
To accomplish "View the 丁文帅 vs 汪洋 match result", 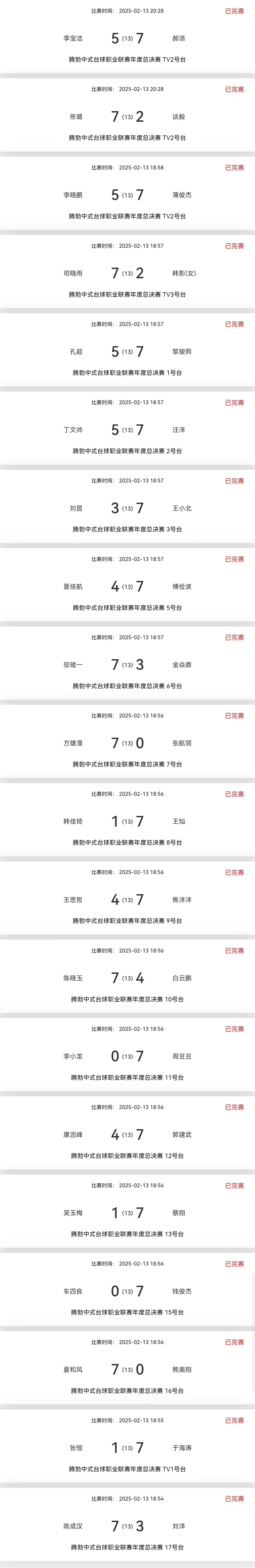I will [x=127, y=430].
